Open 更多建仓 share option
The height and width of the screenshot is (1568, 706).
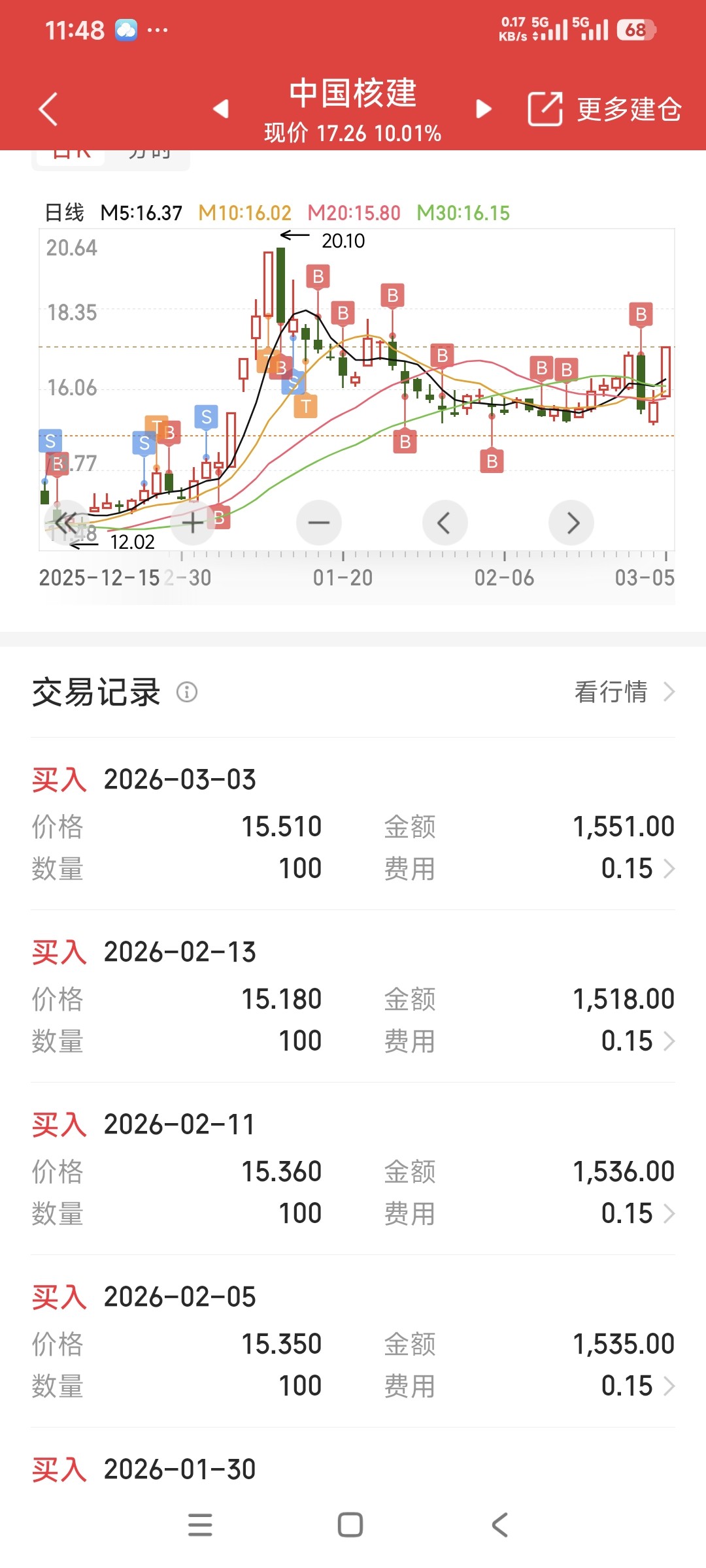click(604, 109)
